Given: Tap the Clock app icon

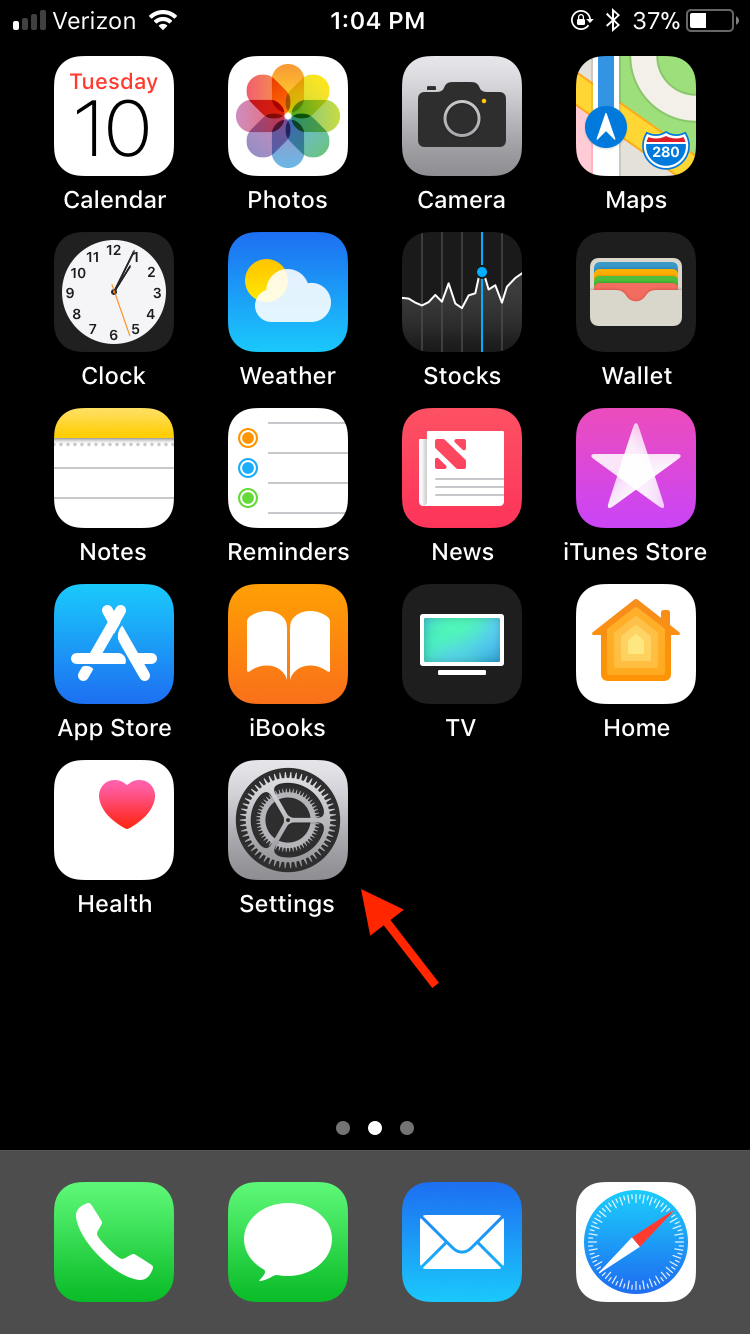Looking at the screenshot, I should pos(114,292).
